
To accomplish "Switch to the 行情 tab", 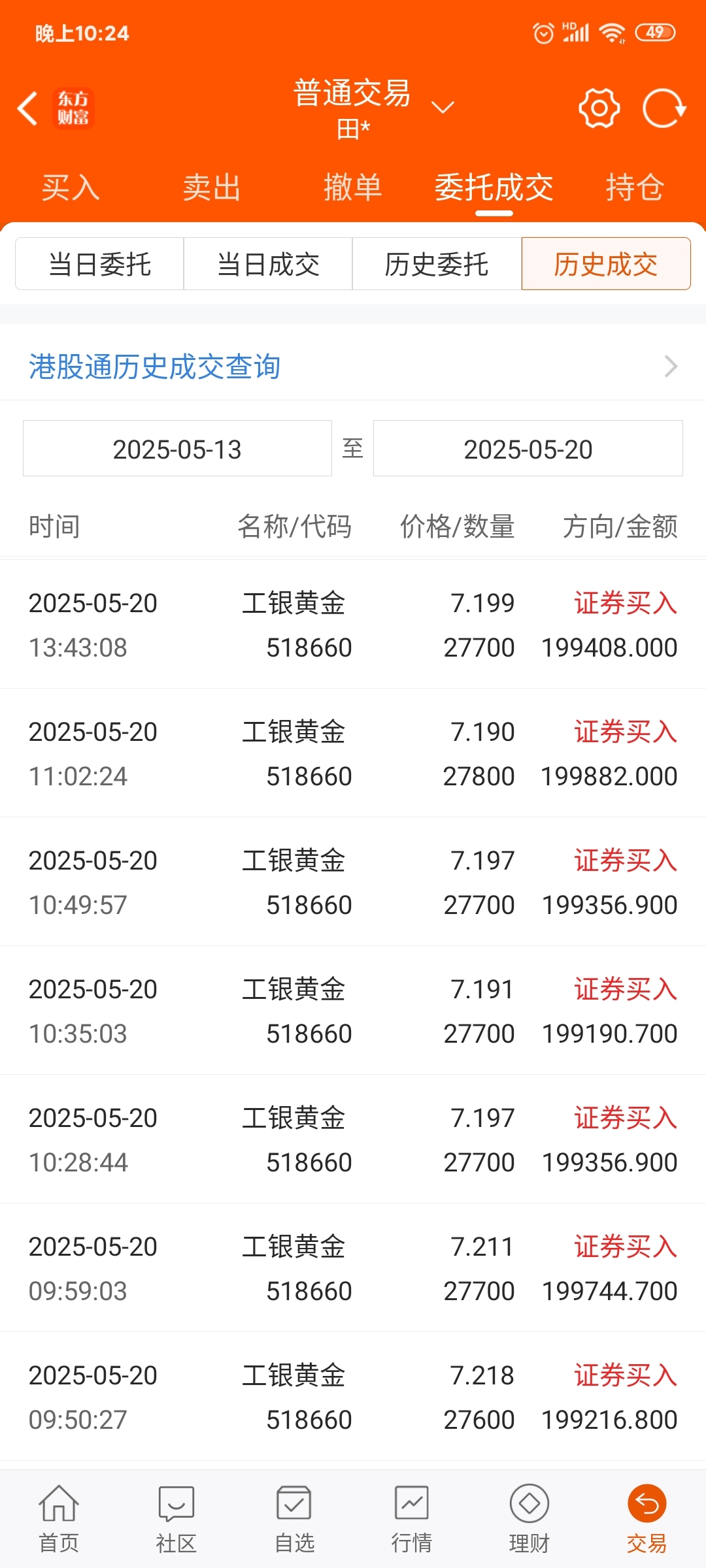I will click(x=412, y=1519).
